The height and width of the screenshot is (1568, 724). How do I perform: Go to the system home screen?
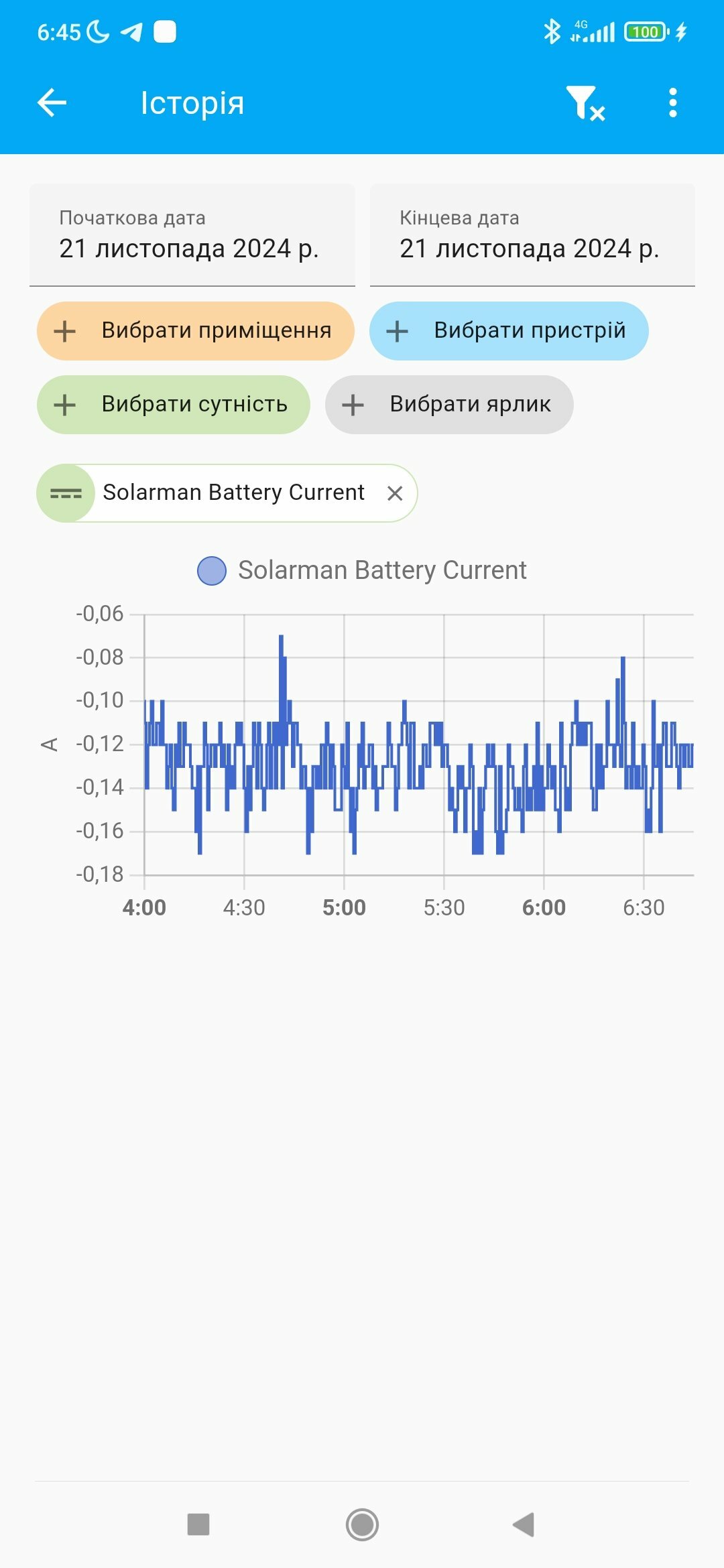[362, 1525]
